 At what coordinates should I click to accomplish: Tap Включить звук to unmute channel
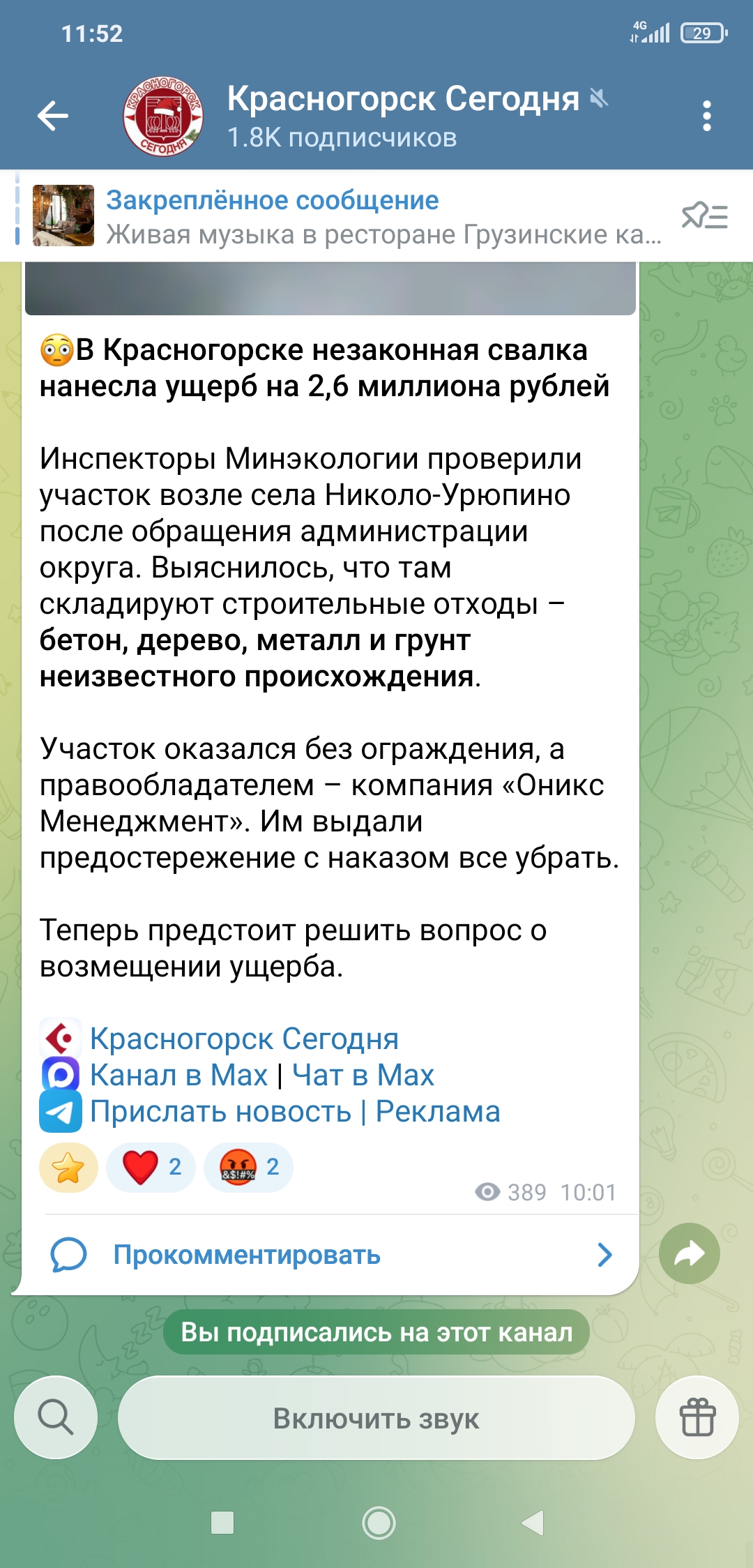(376, 1418)
